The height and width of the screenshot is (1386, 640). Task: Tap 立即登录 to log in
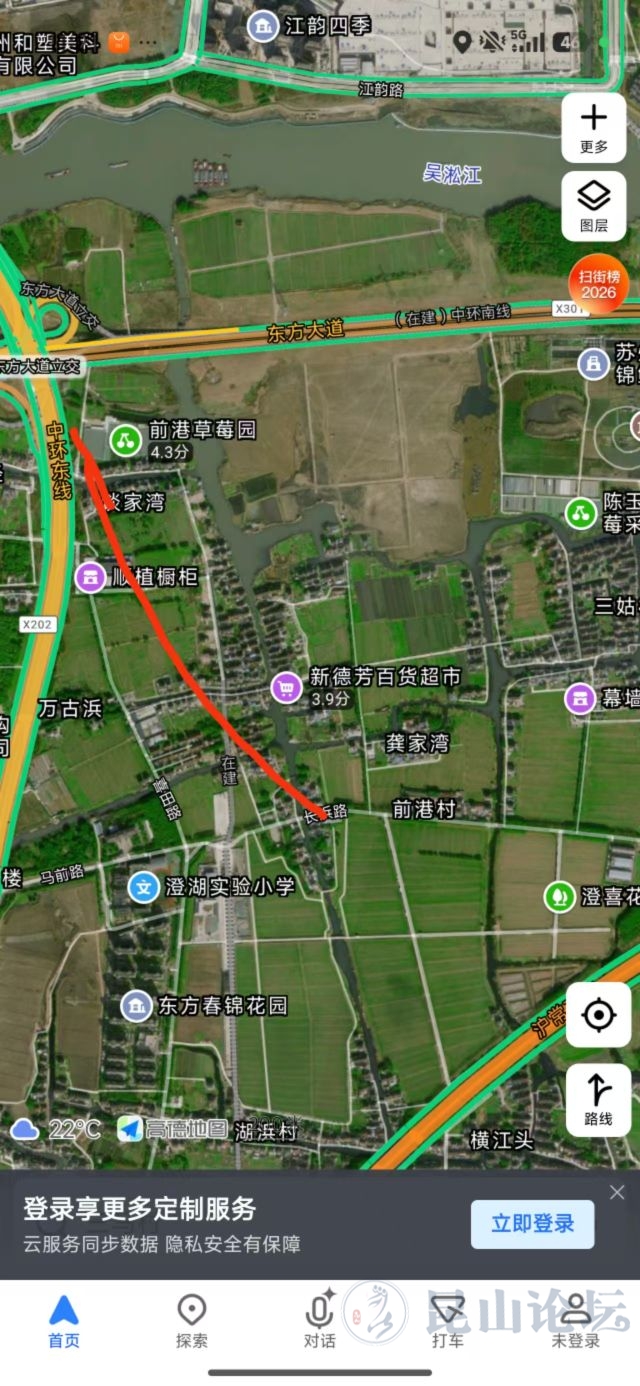pos(532,1223)
